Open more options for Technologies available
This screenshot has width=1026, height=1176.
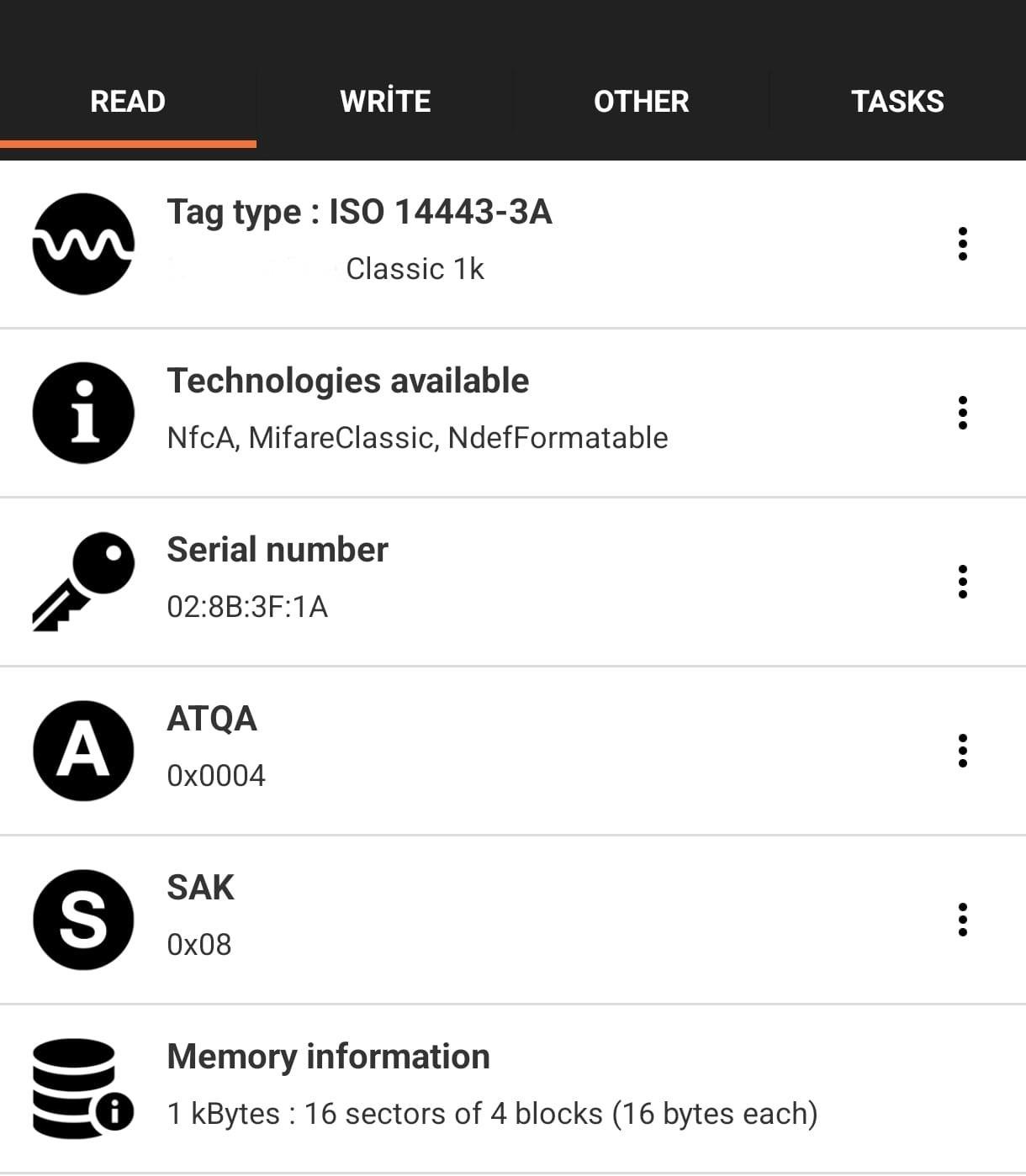coord(963,413)
